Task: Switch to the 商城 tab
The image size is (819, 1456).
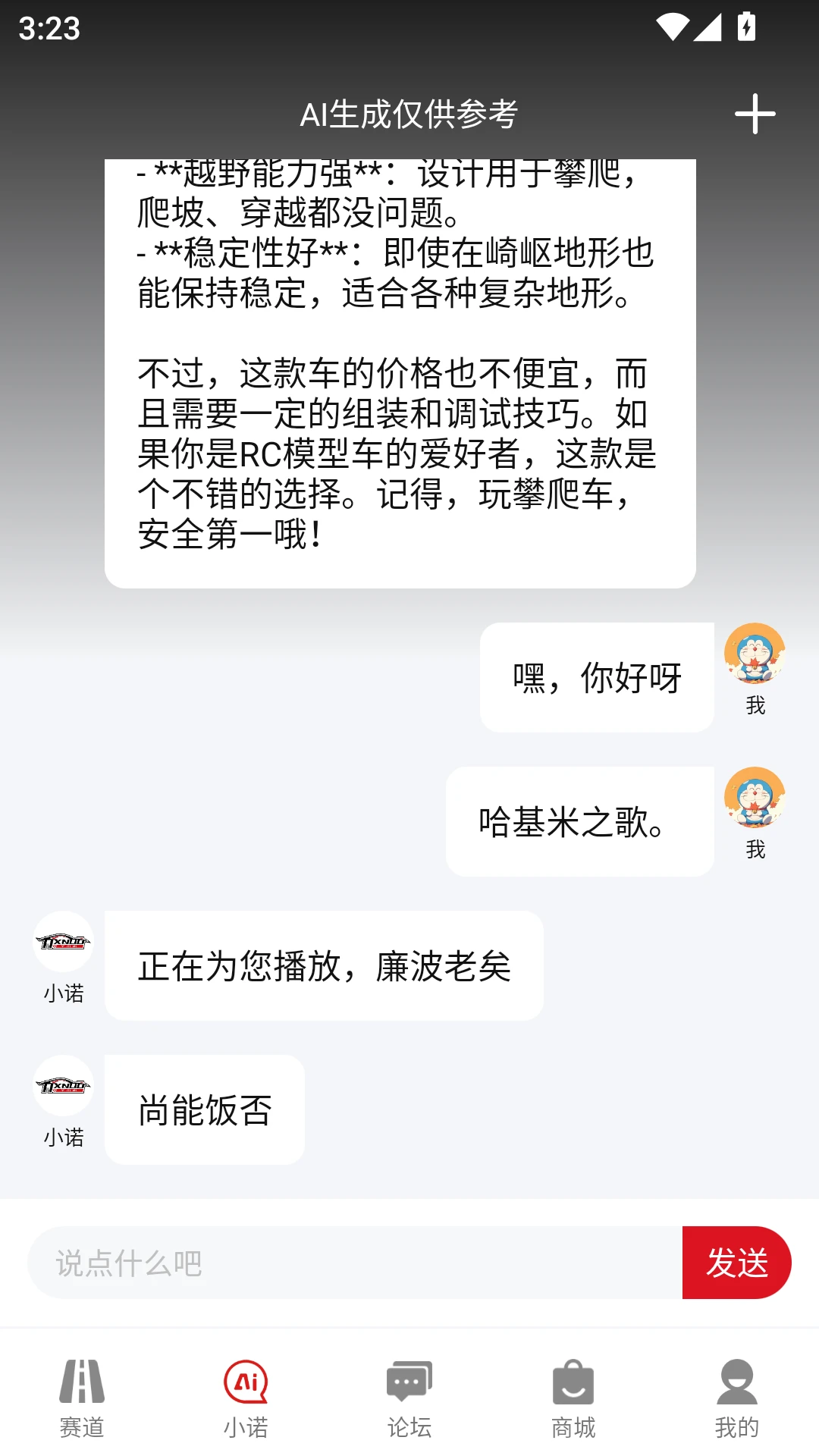Action: pyautogui.click(x=573, y=1399)
